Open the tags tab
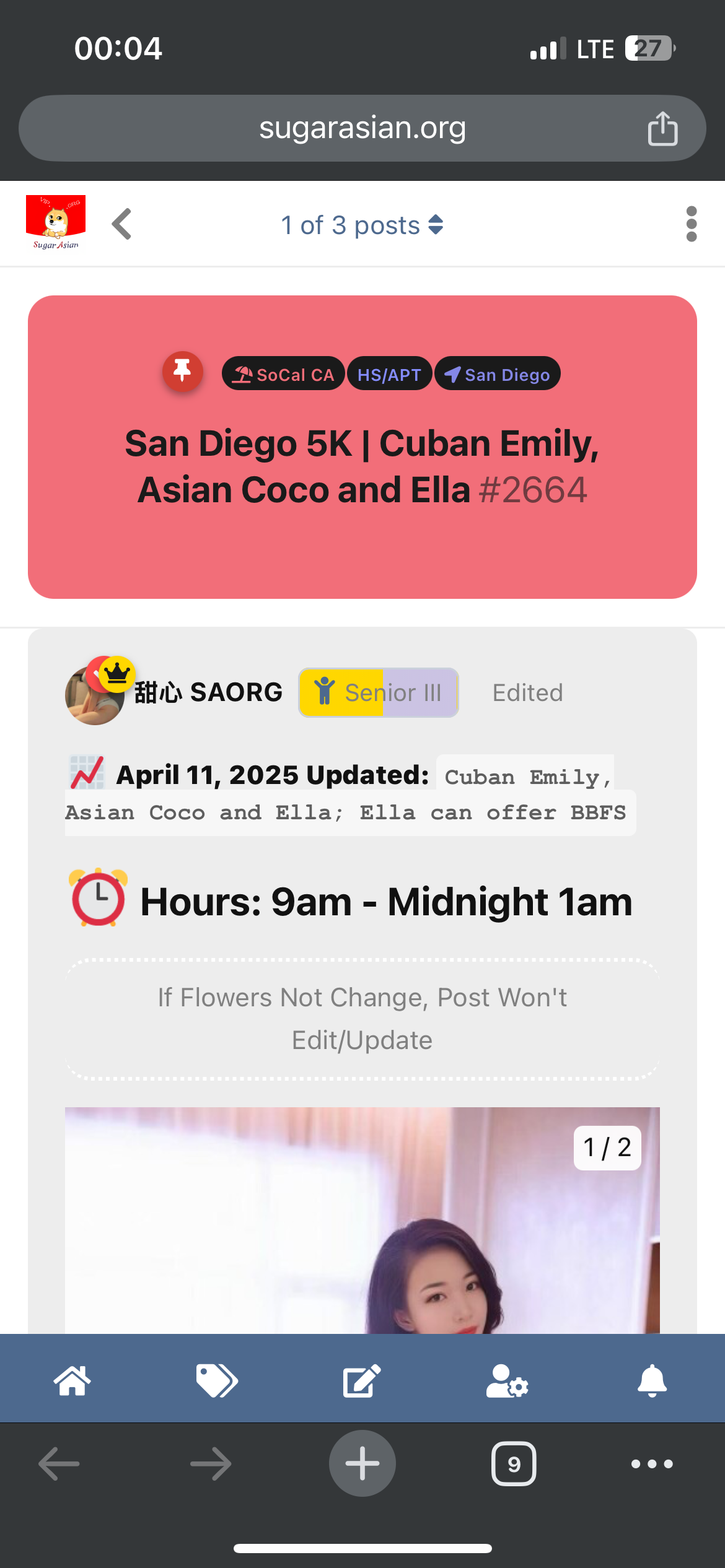Screen dimensions: 725x1568 click(x=217, y=1380)
